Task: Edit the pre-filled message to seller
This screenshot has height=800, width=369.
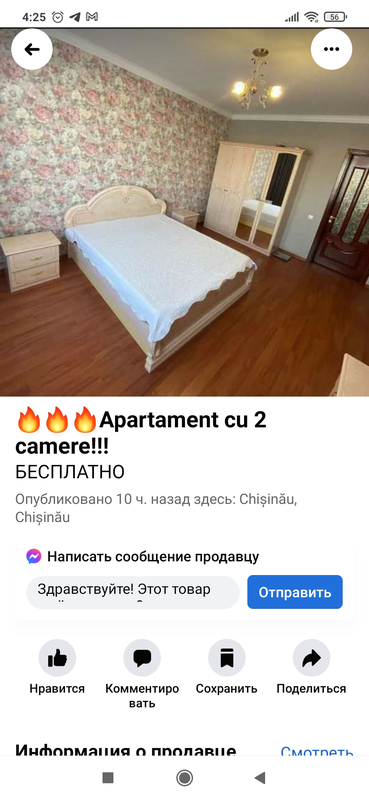Action: [133, 592]
